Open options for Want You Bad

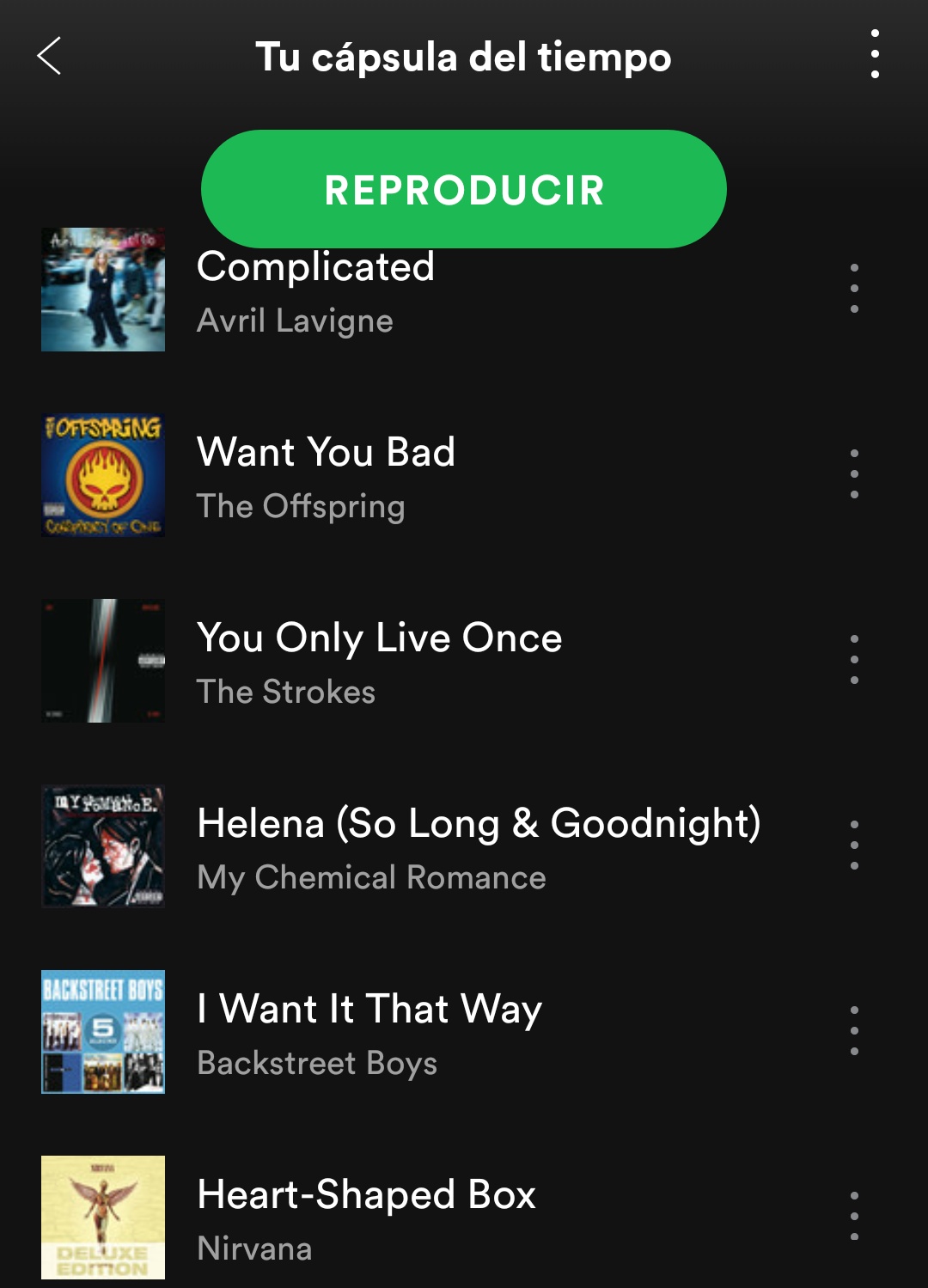point(854,474)
